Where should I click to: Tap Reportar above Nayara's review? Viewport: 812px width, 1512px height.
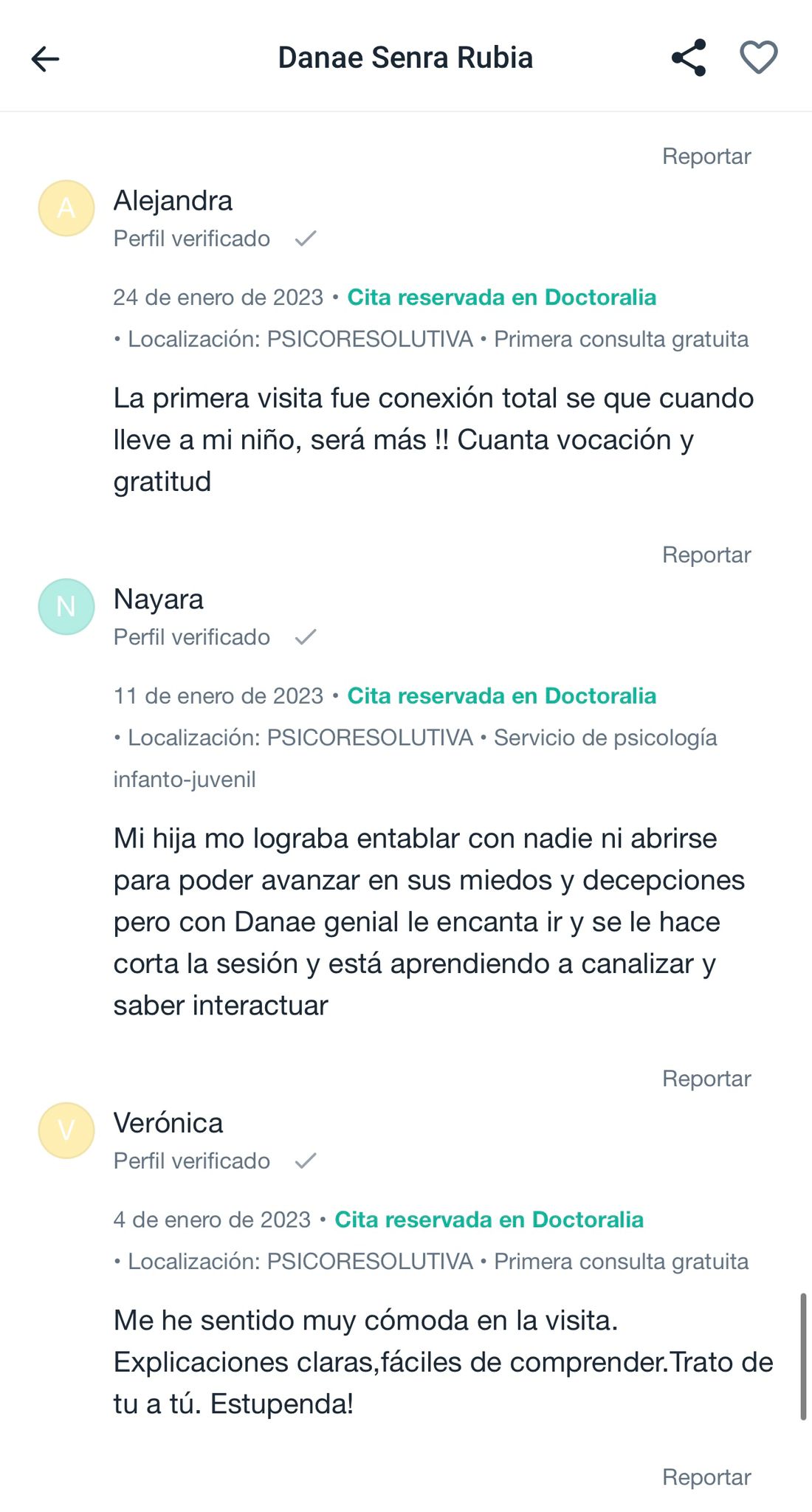coord(706,555)
